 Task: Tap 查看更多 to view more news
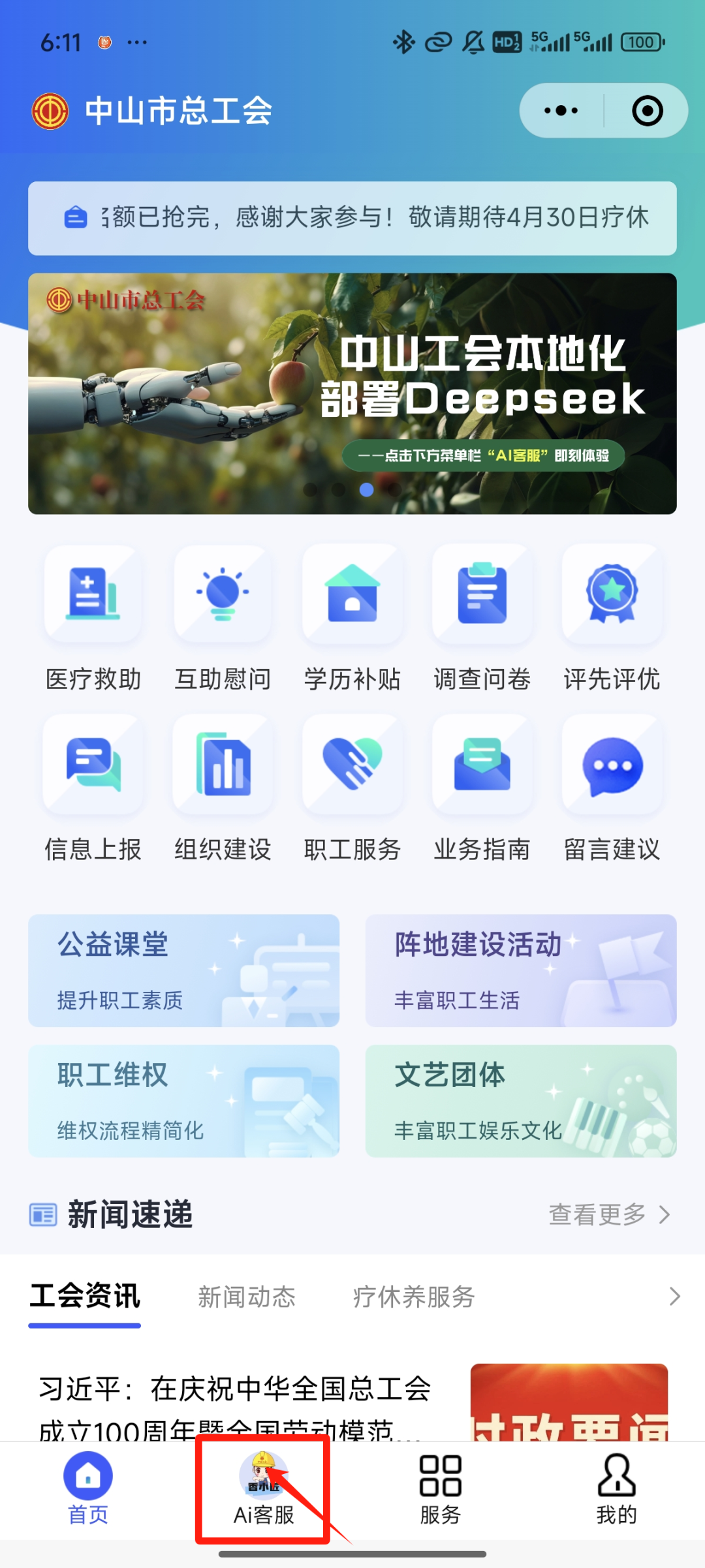tap(608, 1214)
